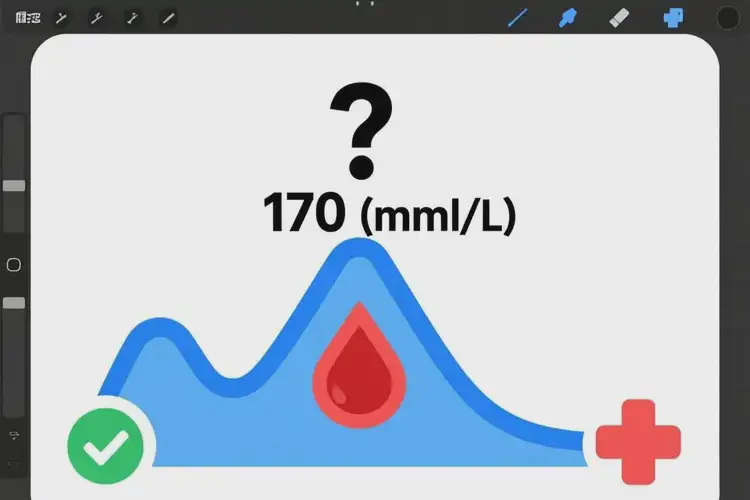Screen dimensions: 750x500
Task: Select the eraser tool
Action: 620,18
